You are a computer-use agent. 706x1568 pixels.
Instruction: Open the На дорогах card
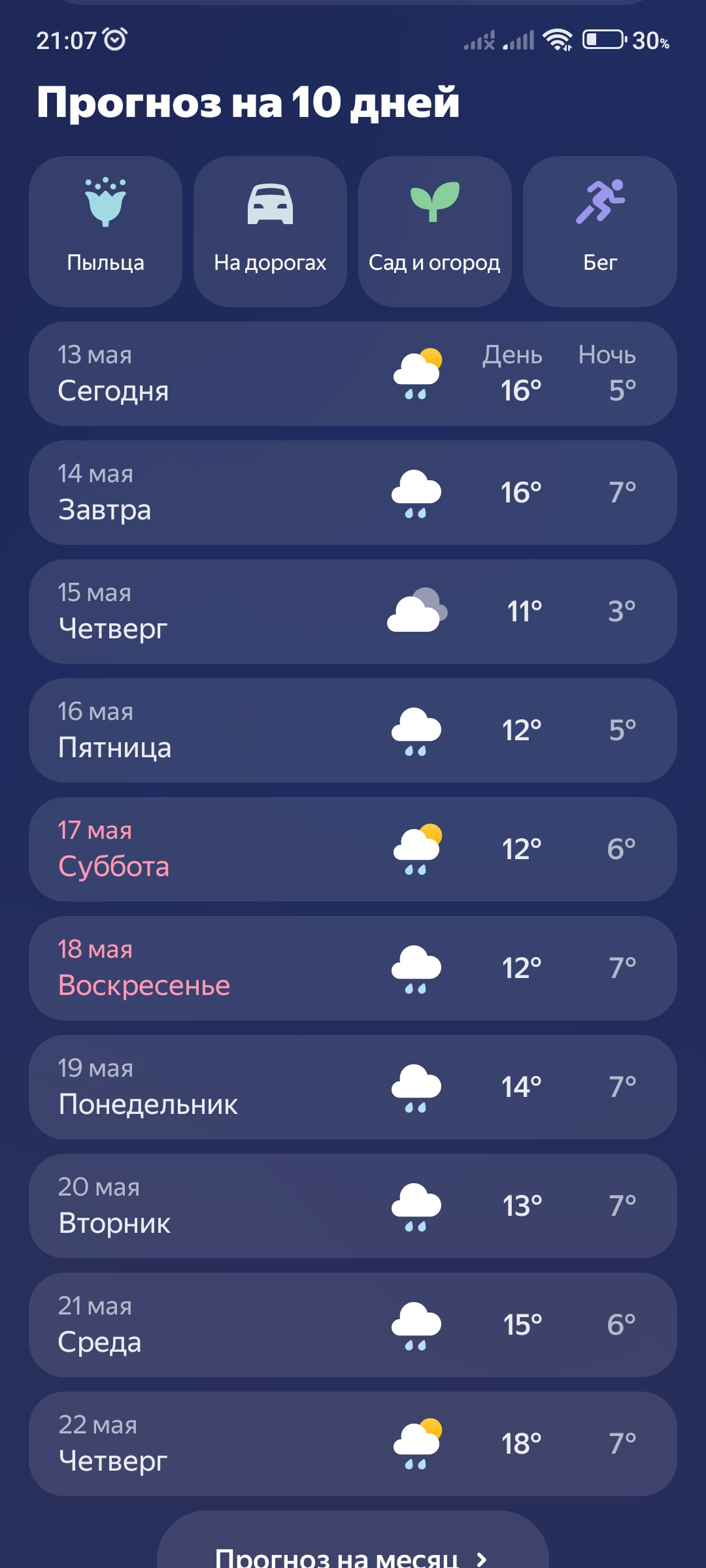pyautogui.click(x=270, y=231)
